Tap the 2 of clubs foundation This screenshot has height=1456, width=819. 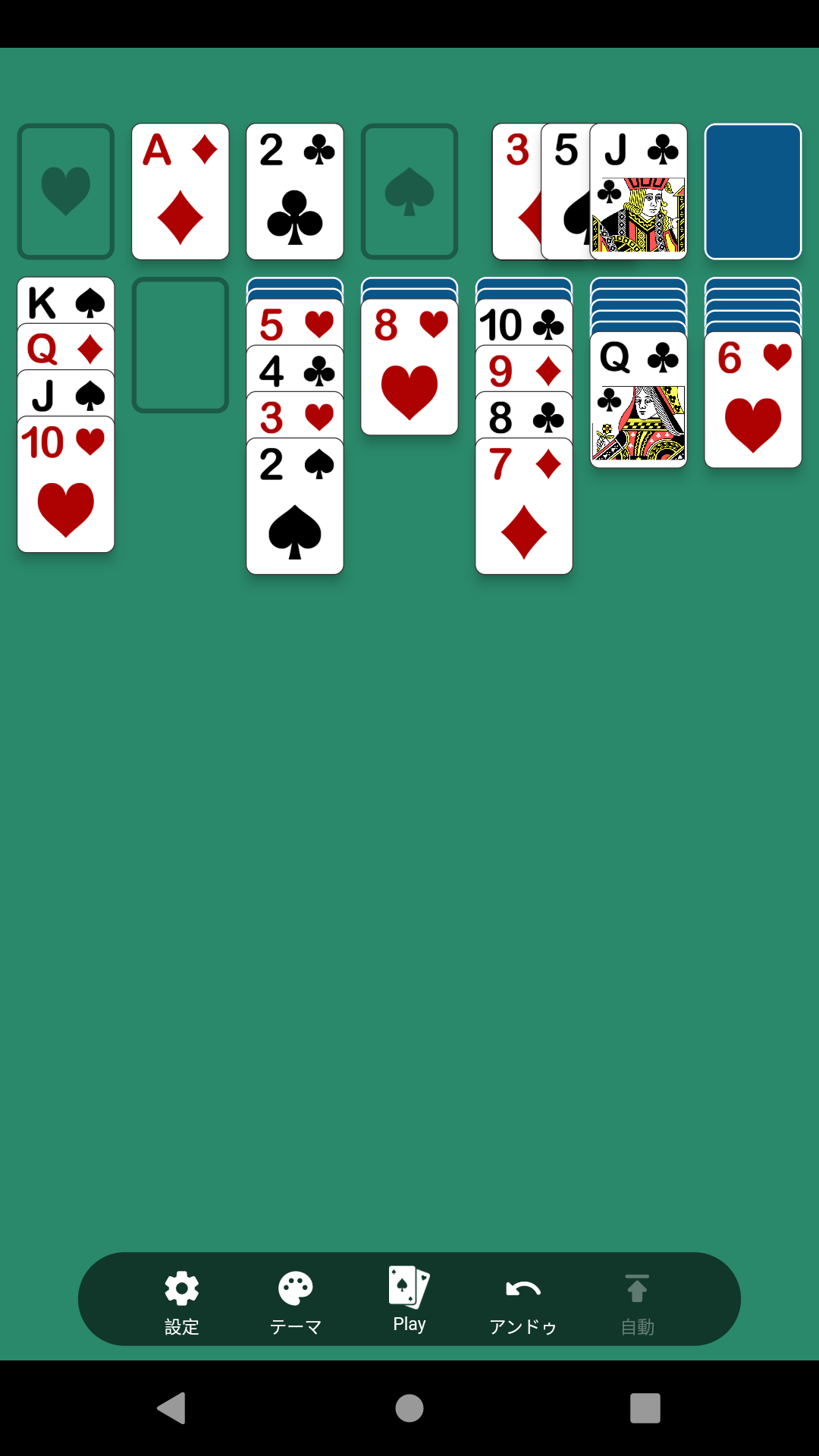tap(294, 191)
